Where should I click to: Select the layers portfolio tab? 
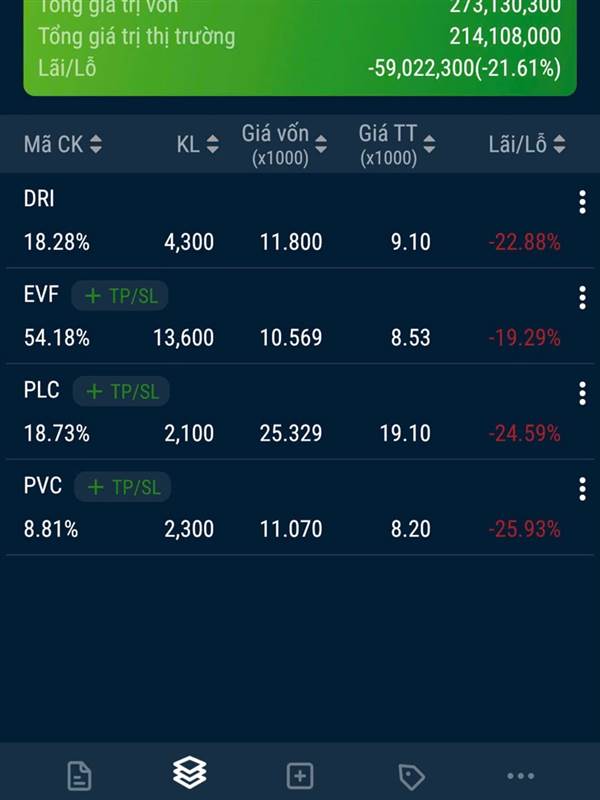[x=189, y=772]
